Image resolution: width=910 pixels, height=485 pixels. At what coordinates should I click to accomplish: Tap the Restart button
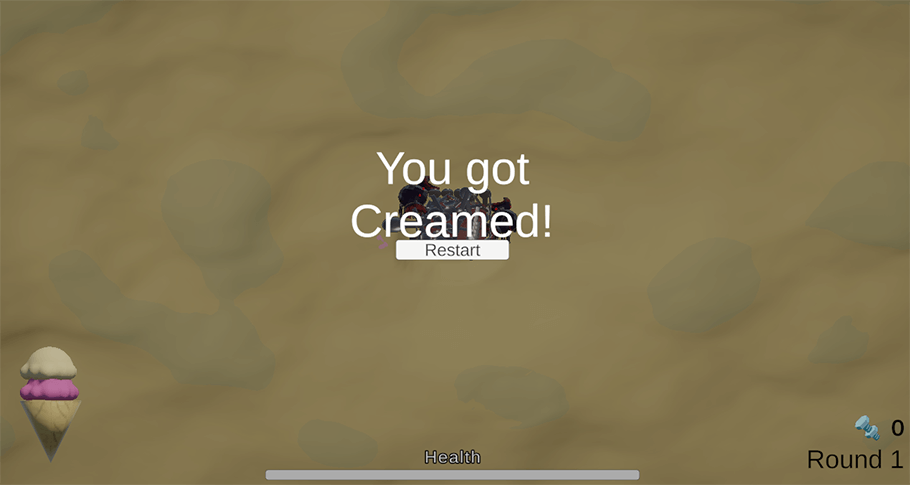(x=452, y=250)
